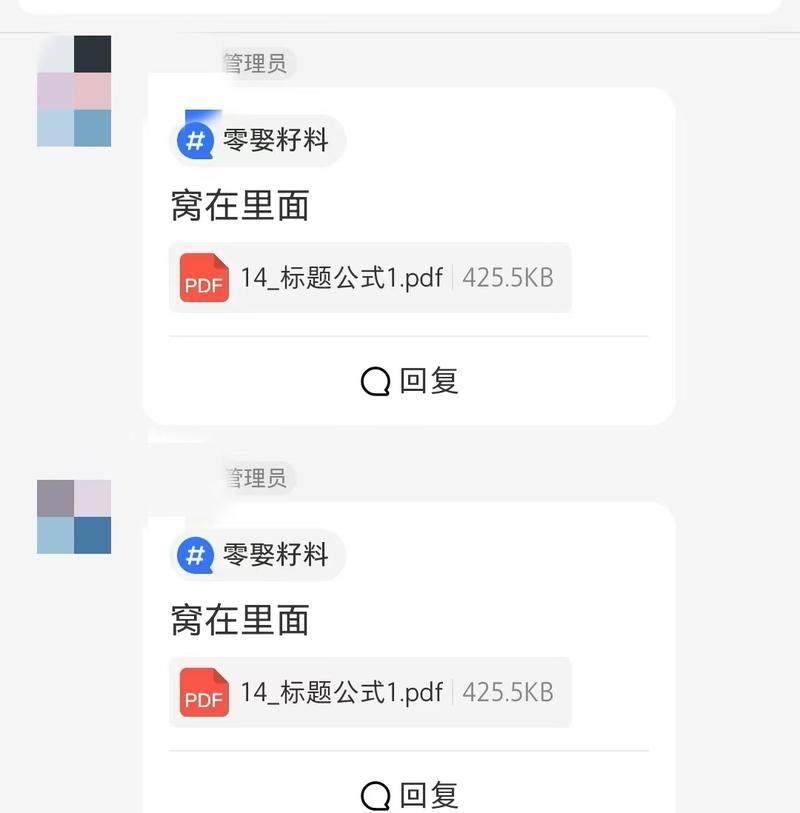
Task: Reply to the second 窝在里面 post
Action: (x=409, y=795)
